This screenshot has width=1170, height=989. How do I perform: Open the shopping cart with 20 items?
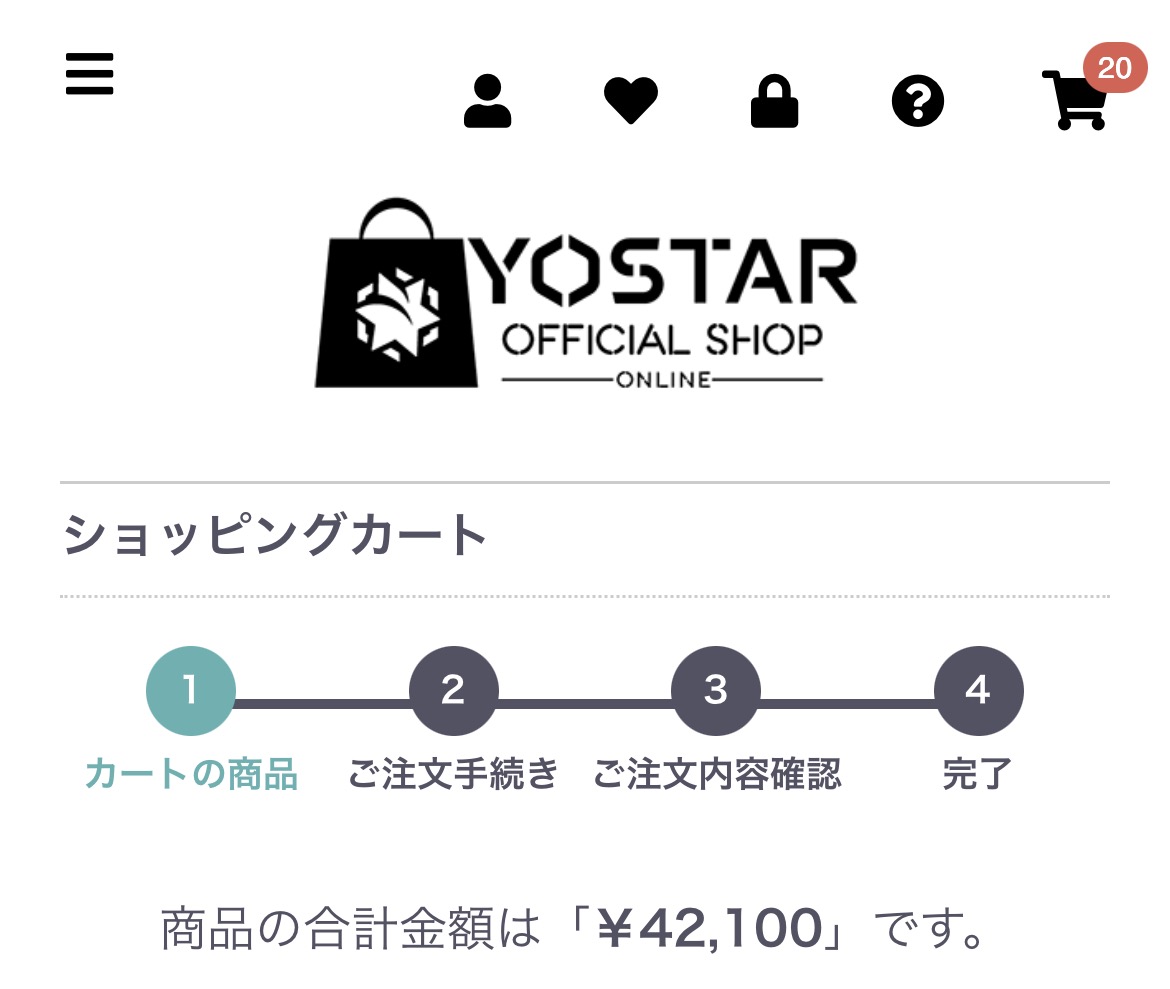(x=1075, y=99)
